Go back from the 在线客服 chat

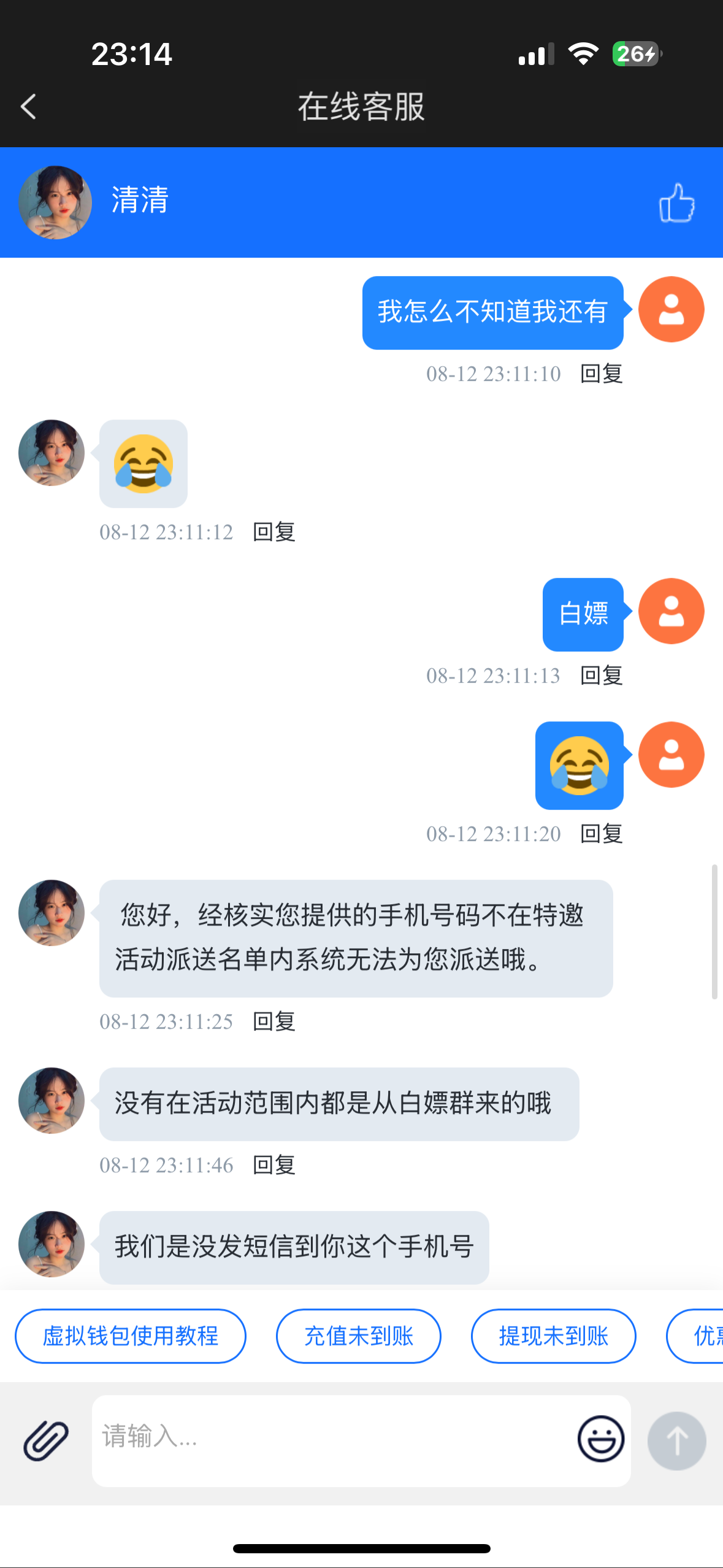click(x=29, y=107)
